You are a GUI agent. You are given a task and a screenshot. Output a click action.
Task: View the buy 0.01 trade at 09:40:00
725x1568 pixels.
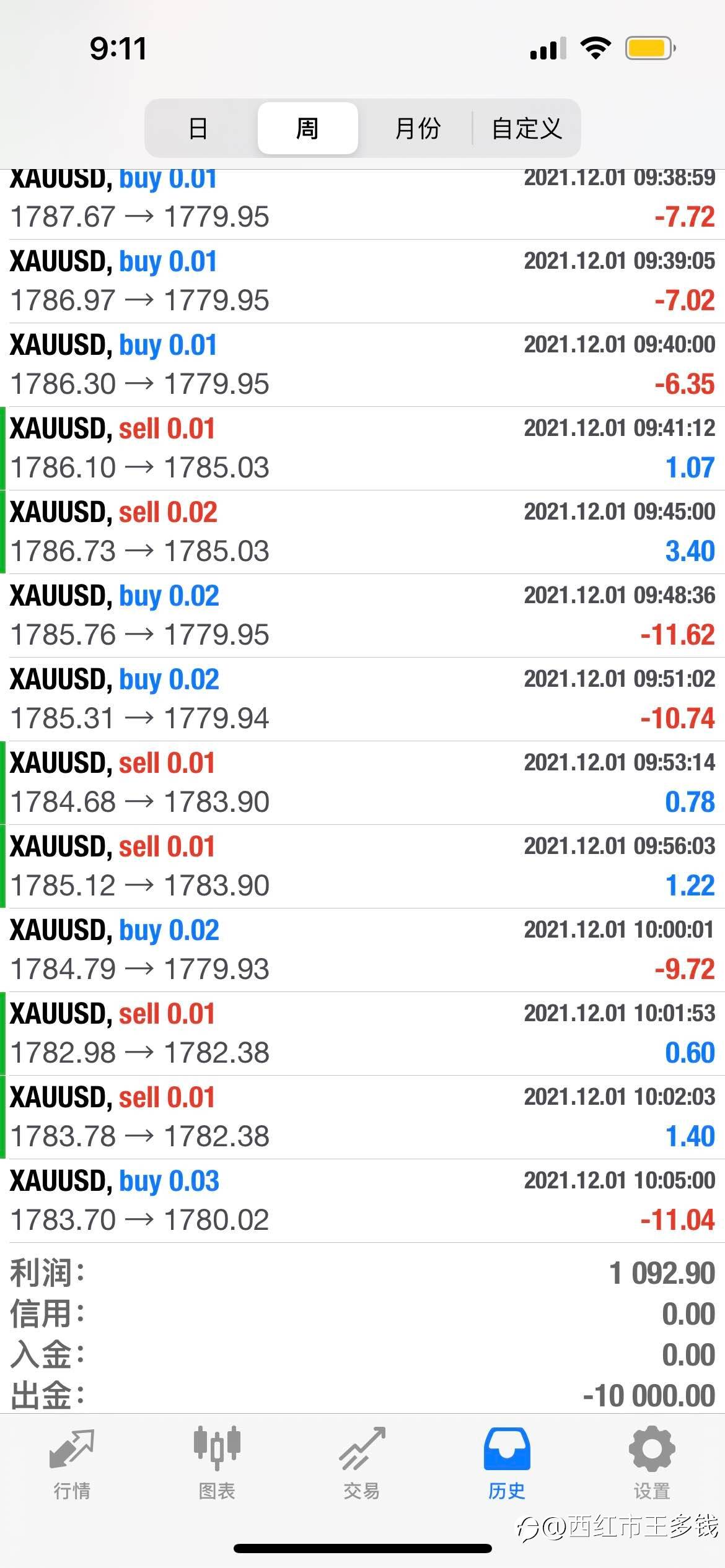(x=362, y=365)
